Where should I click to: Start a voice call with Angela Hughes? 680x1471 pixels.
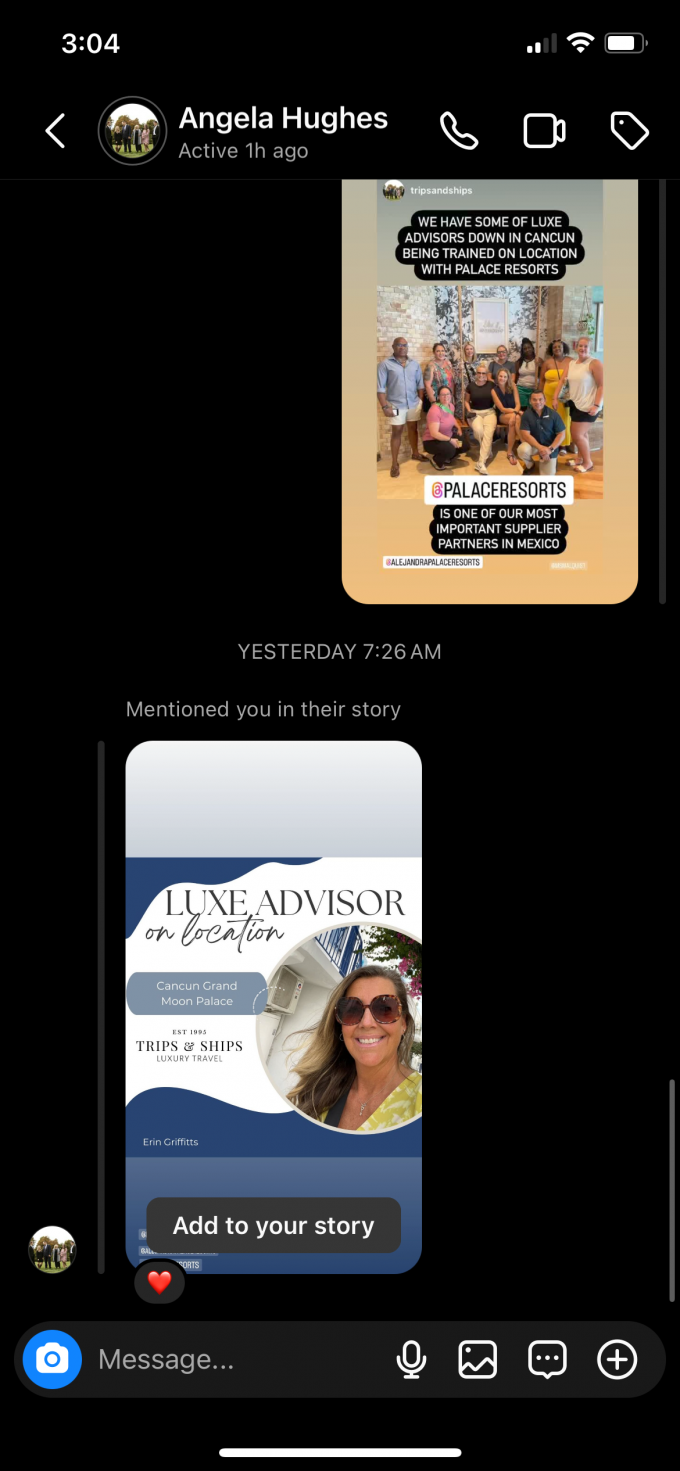pos(459,131)
